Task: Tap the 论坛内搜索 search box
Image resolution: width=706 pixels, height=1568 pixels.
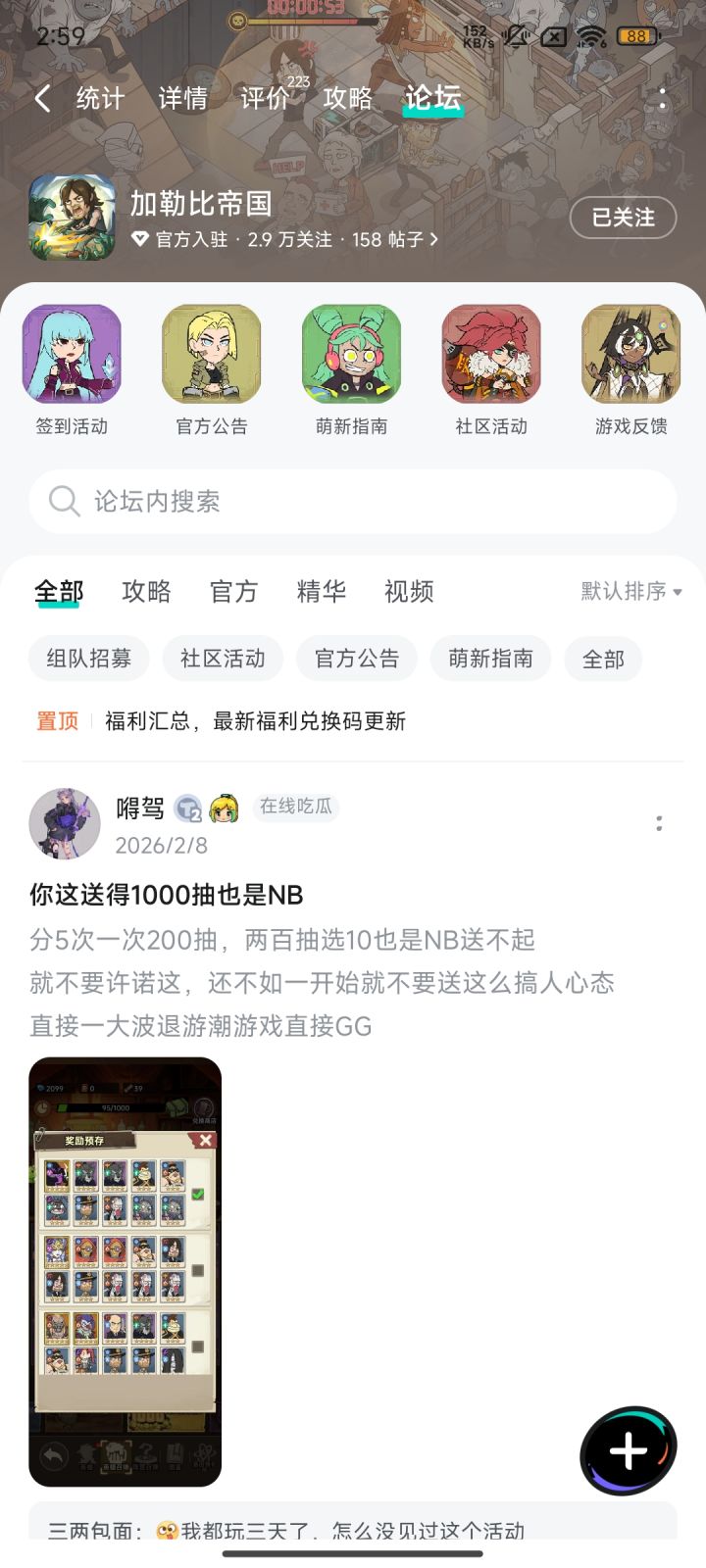Action: pos(353,502)
